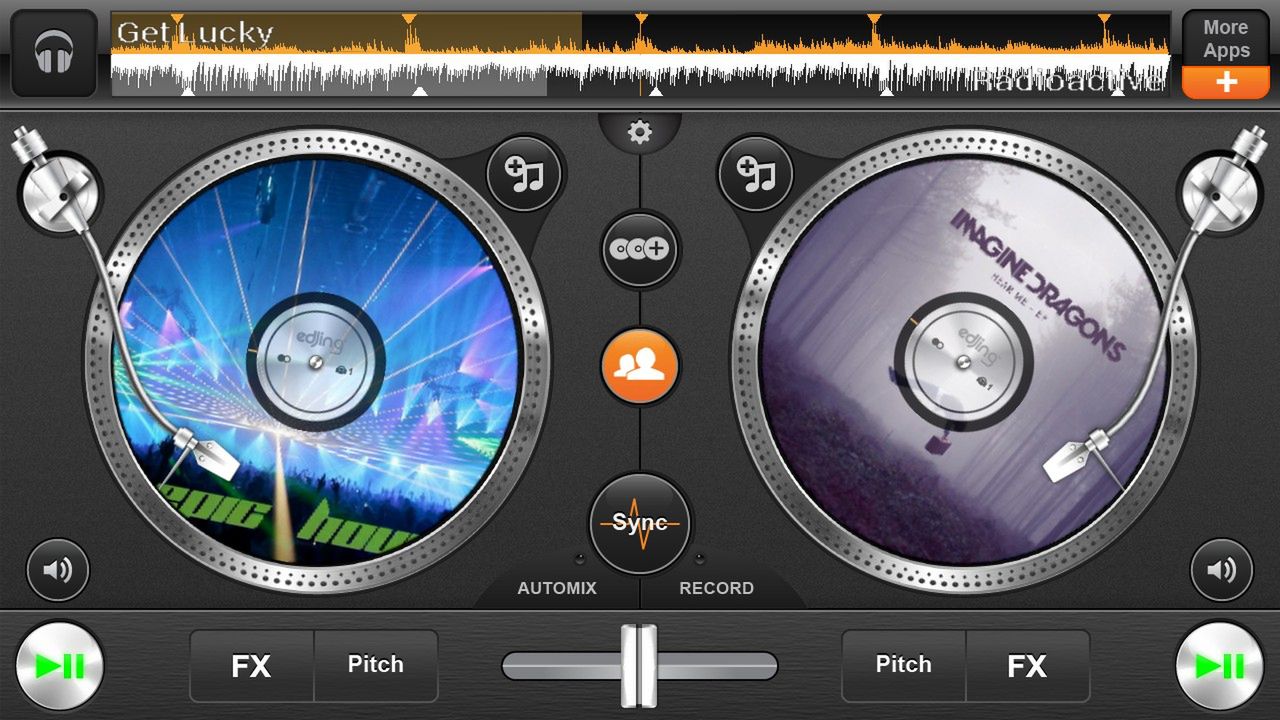Open FX for the right deck
Screen dimensions: 1280x720
pos(1027,666)
